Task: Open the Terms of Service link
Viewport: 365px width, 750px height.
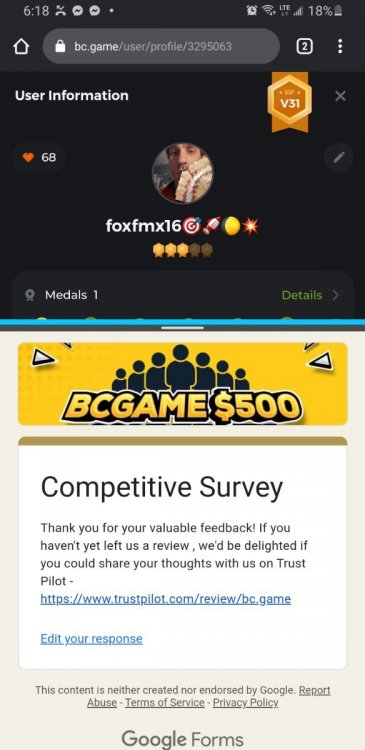Action: pyautogui.click(x=165, y=703)
